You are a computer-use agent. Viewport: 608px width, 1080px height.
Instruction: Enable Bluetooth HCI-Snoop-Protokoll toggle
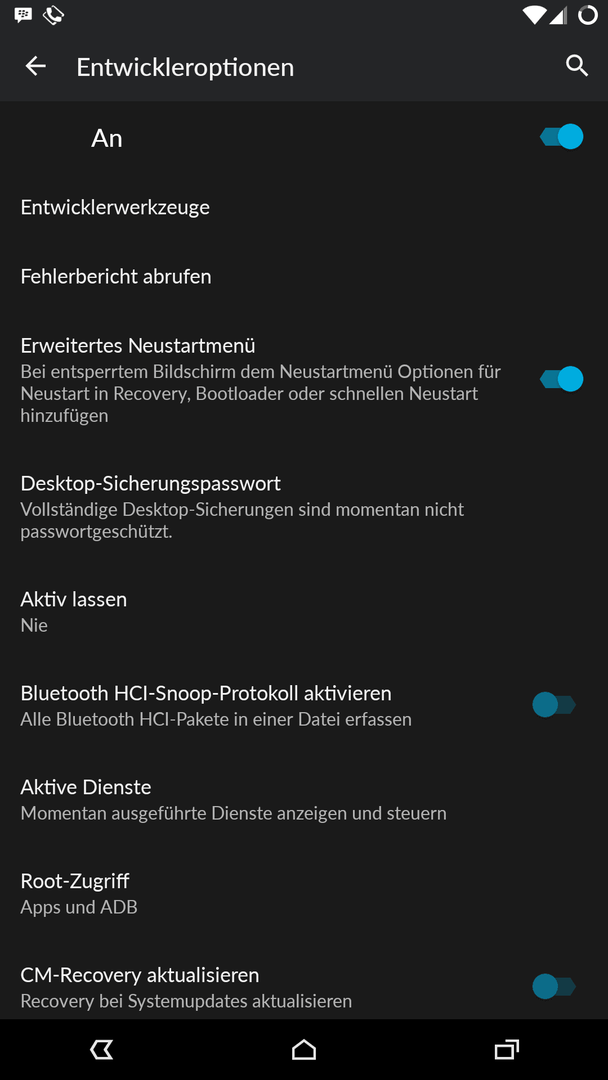(x=554, y=705)
